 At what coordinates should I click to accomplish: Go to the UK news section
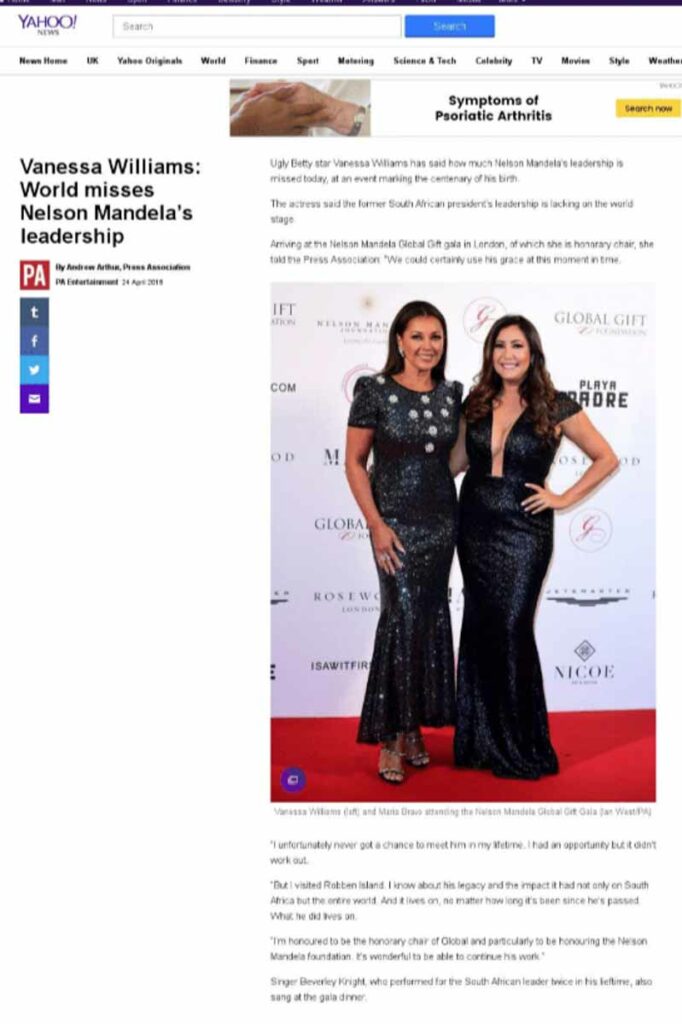click(x=92, y=61)
